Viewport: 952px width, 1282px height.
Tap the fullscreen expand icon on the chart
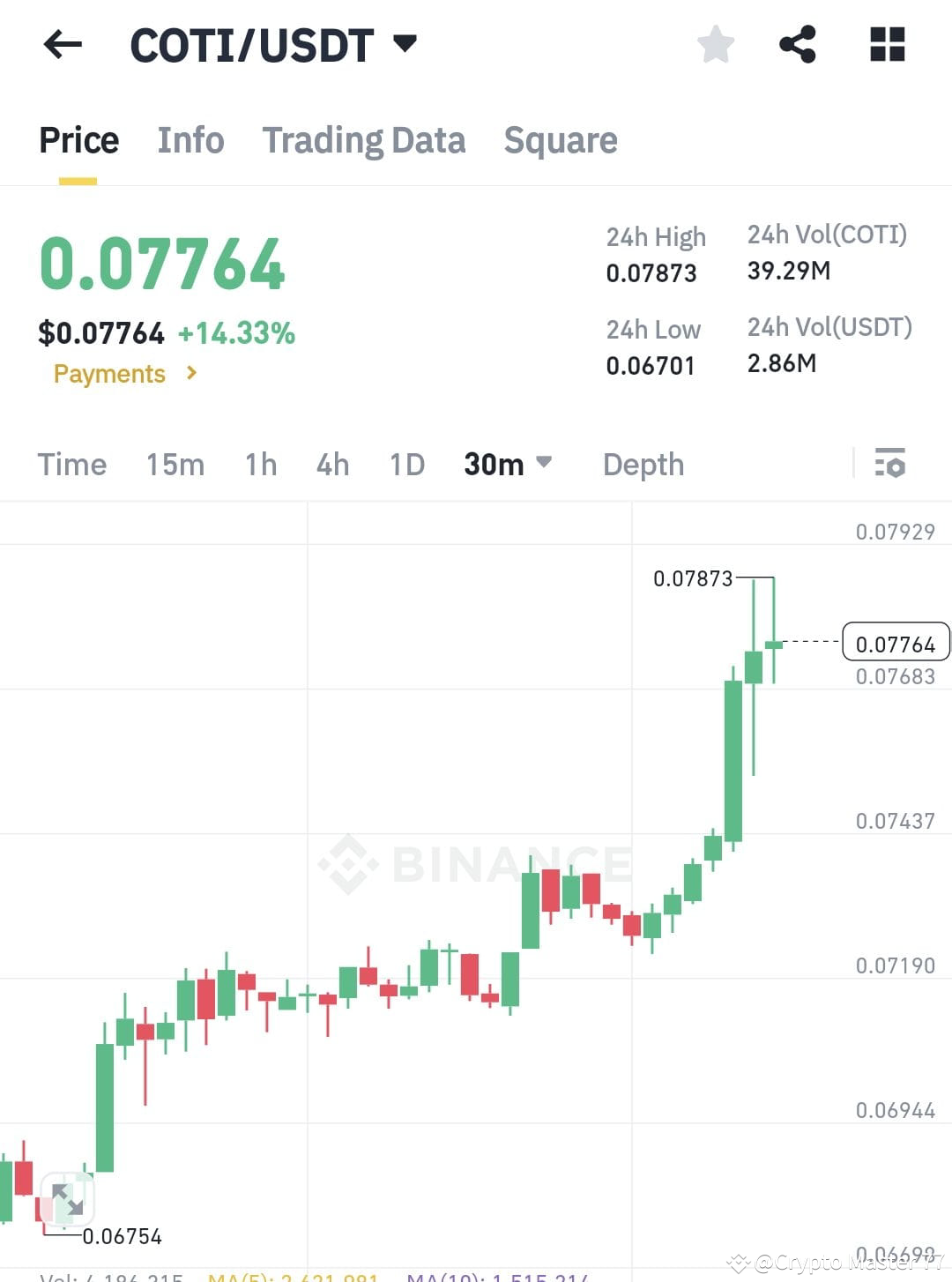click(x=67, y=1197)
